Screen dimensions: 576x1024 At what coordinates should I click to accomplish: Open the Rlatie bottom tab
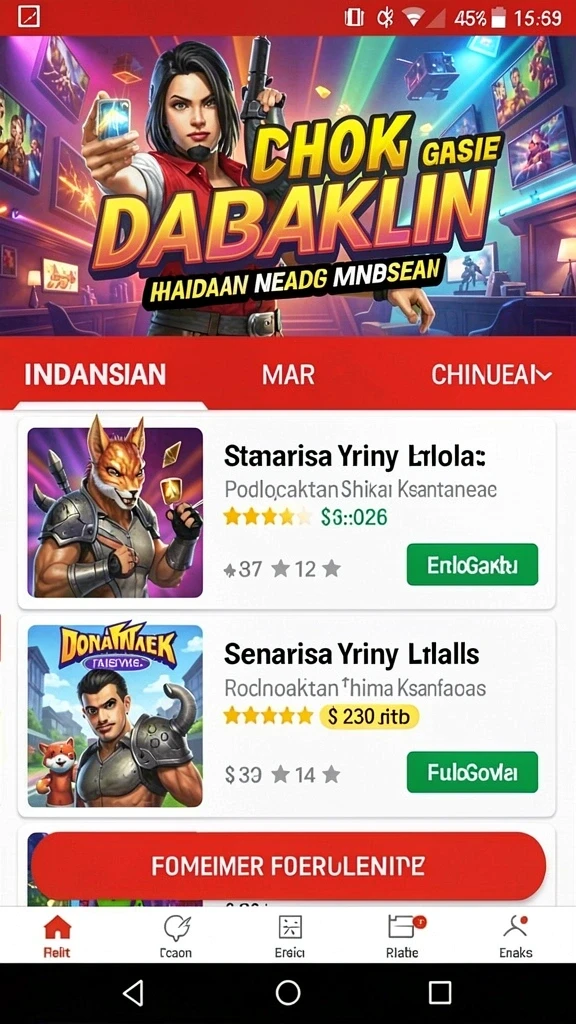pyautogui.click(x=403, y=936)
